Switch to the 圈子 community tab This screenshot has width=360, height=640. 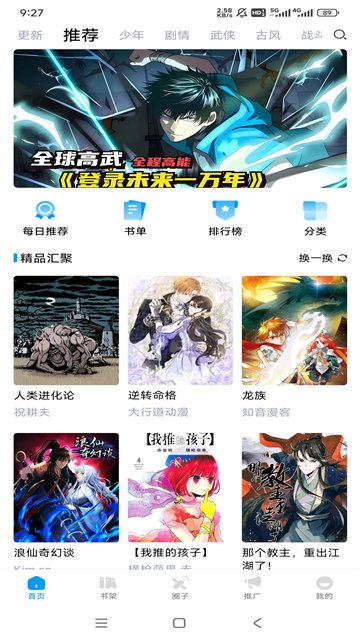click(x=180, y=588)
